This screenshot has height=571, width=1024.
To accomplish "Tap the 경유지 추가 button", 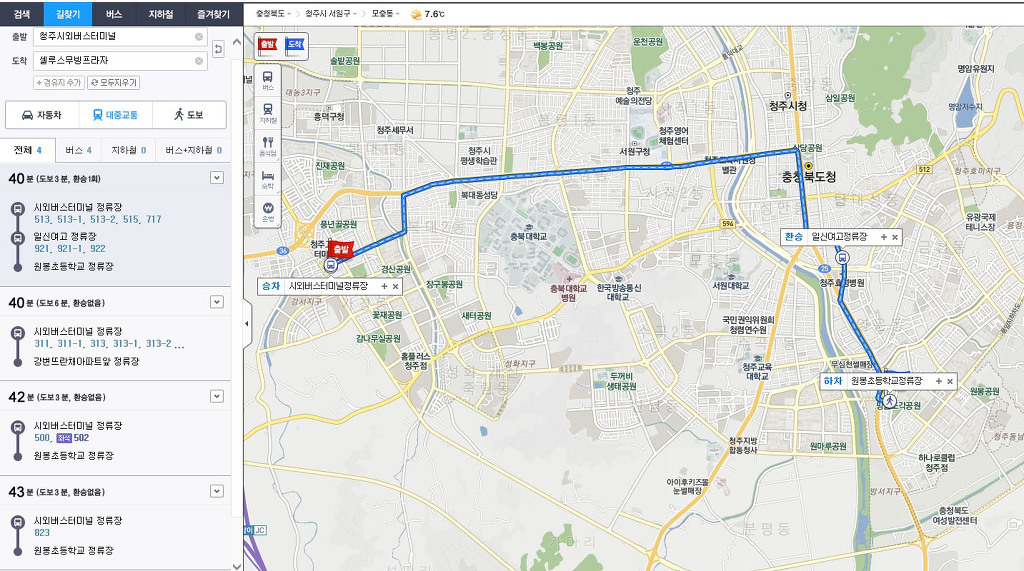I will (59, 83).
